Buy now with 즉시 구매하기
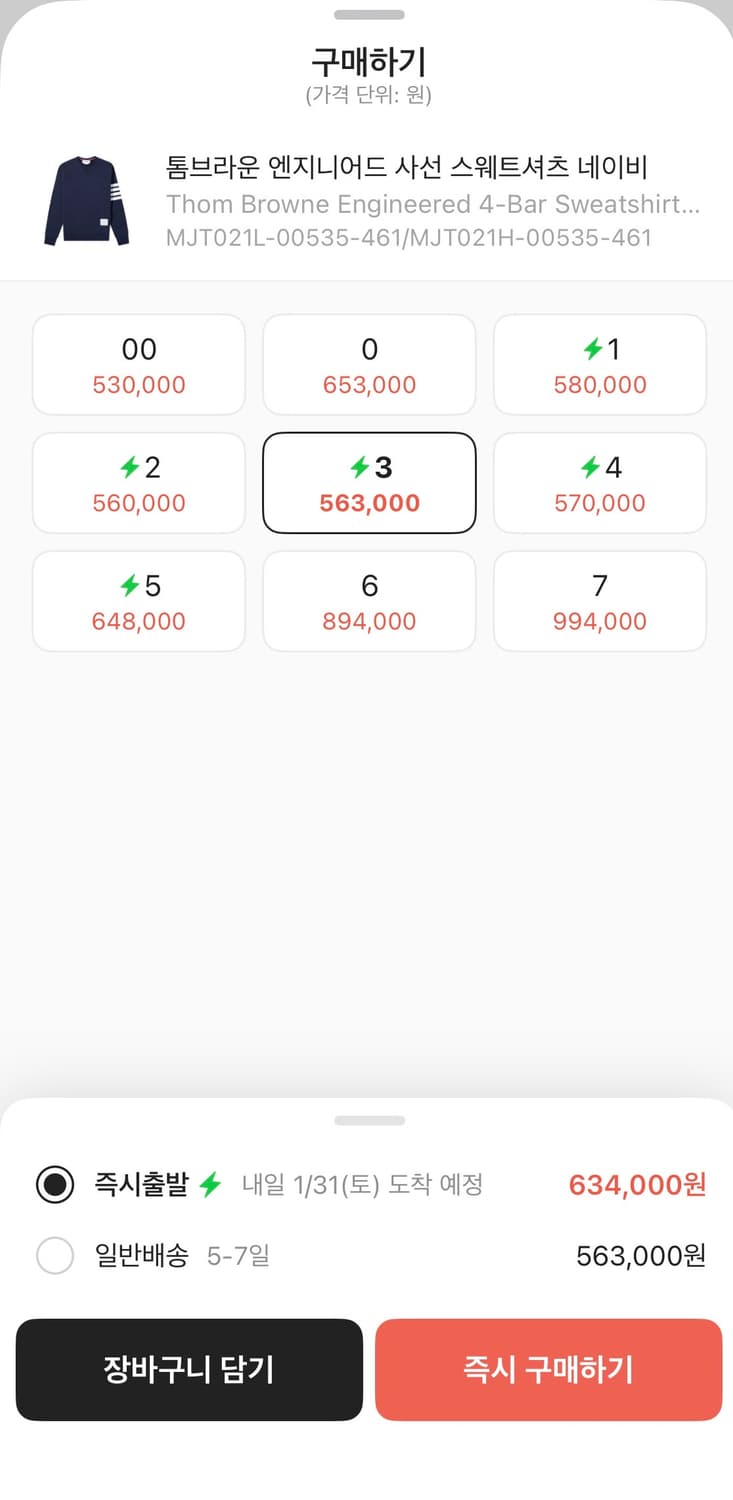This screenshot has width=733, height=1500. (548, 1369)
